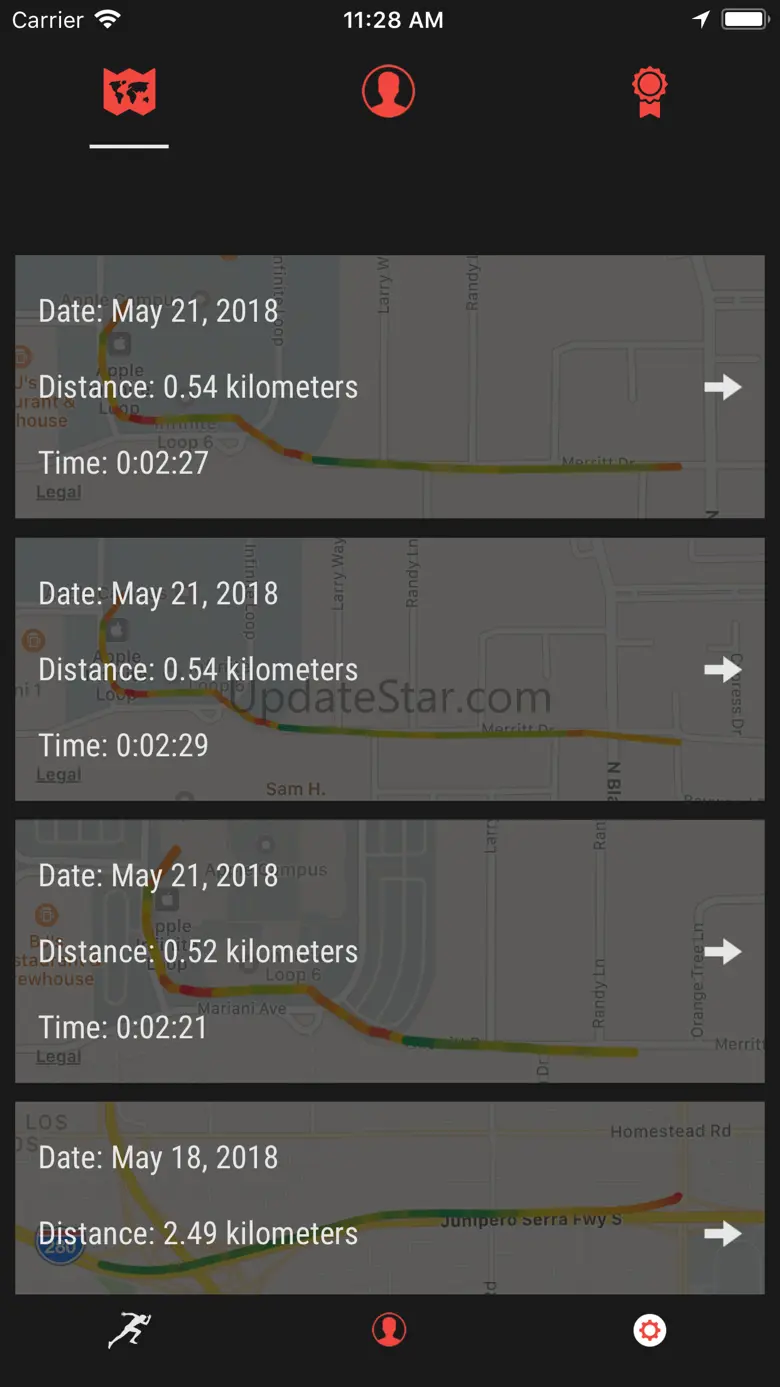The width and height of the screenshot is (780, 1387).
Task: Open the 0.54 km run timed 0:02:29
Action: 721,669
